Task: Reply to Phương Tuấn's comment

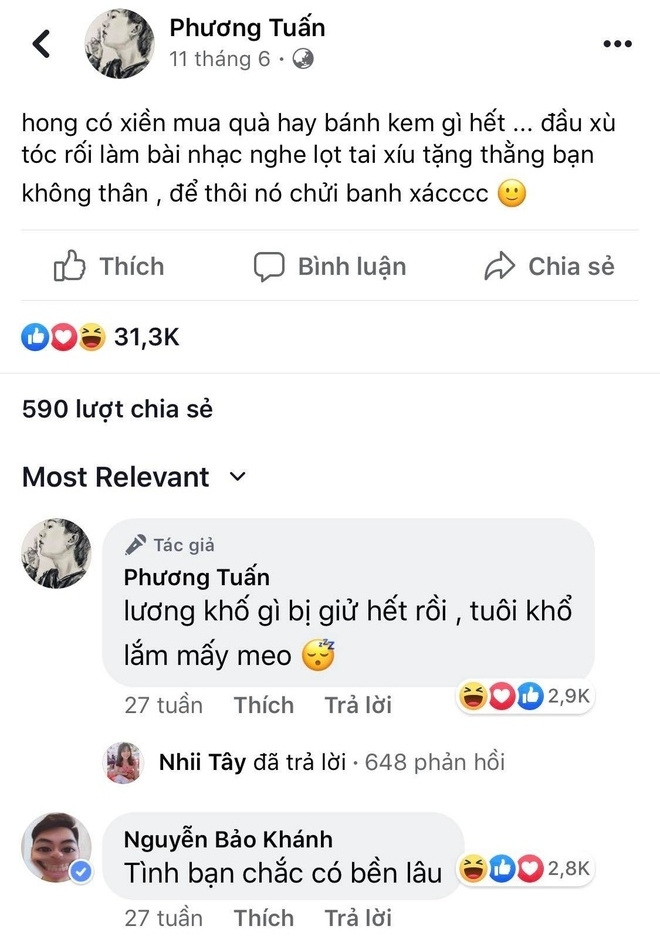Action: click(x=358, y=705)
